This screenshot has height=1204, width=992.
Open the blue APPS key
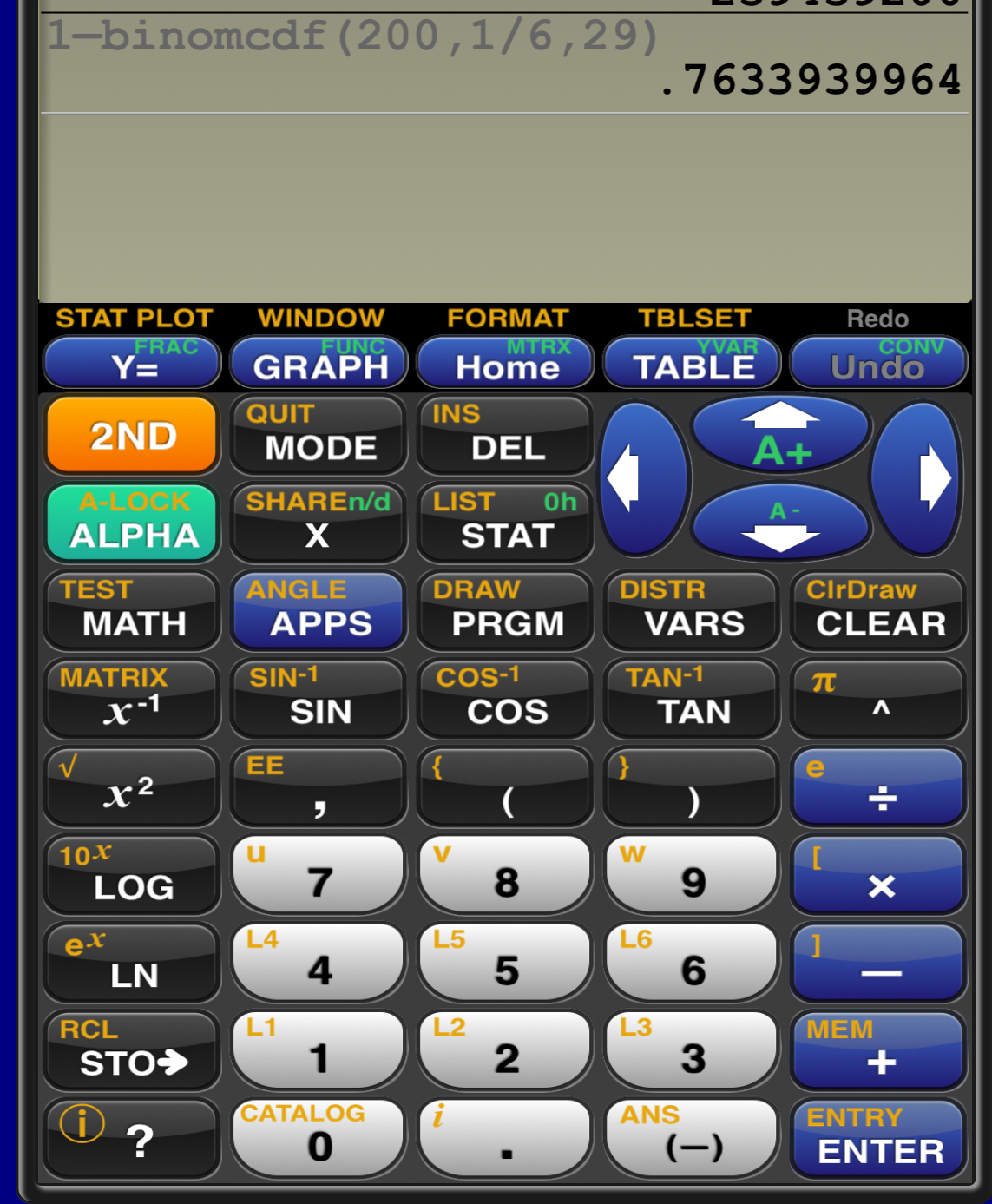pyautogui.click(x=319, y=610)
